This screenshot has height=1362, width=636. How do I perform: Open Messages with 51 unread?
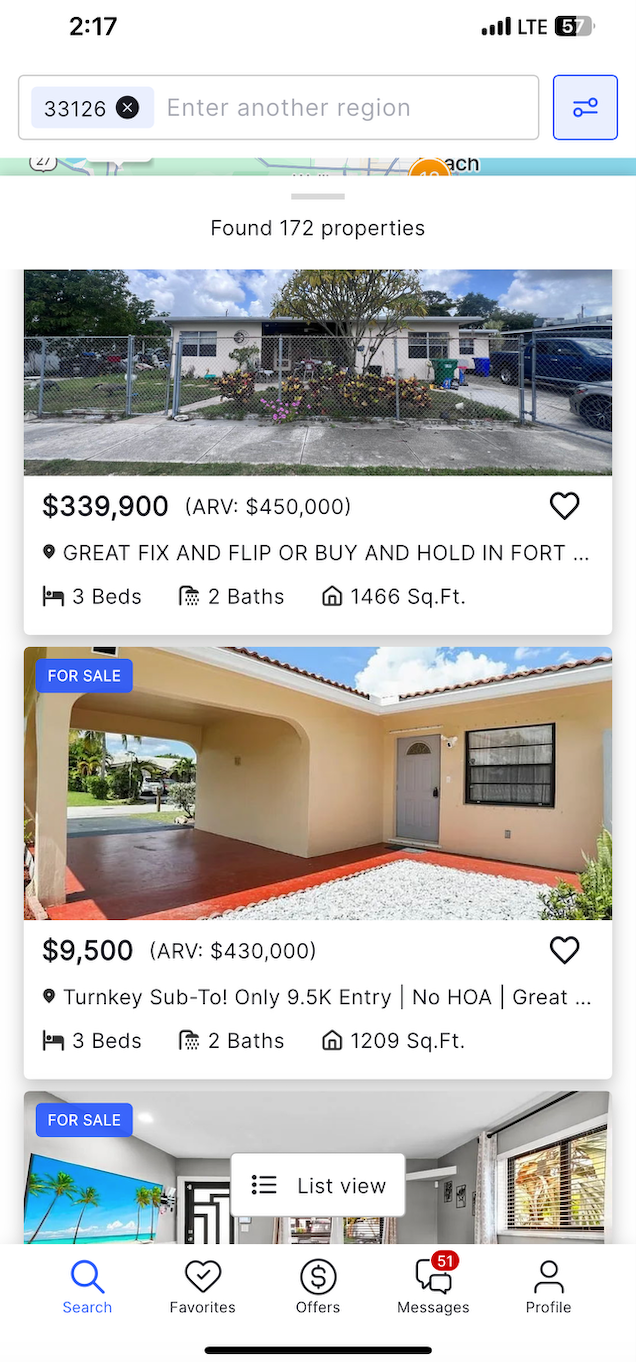coord(433,1286)
